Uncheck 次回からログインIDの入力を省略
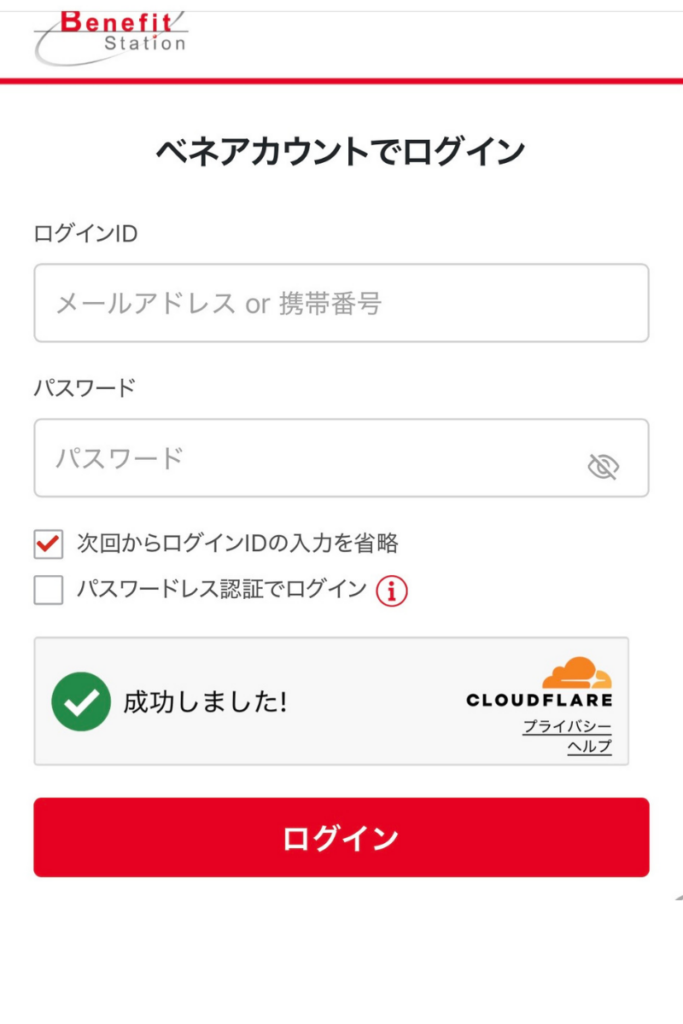The image size is (683, 1024). [x=48, y=544]
